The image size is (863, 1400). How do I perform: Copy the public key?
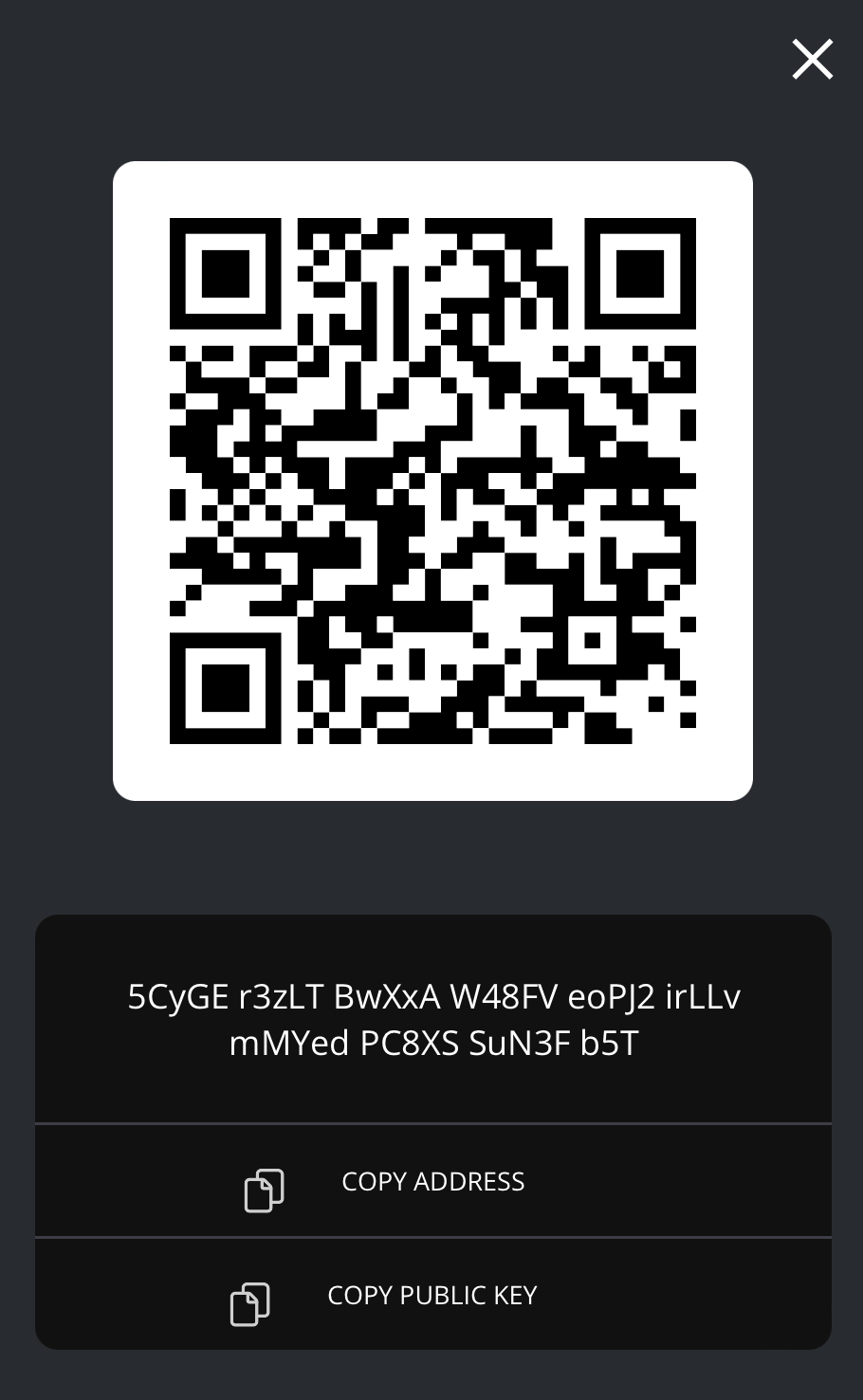tap(432, 1295)
